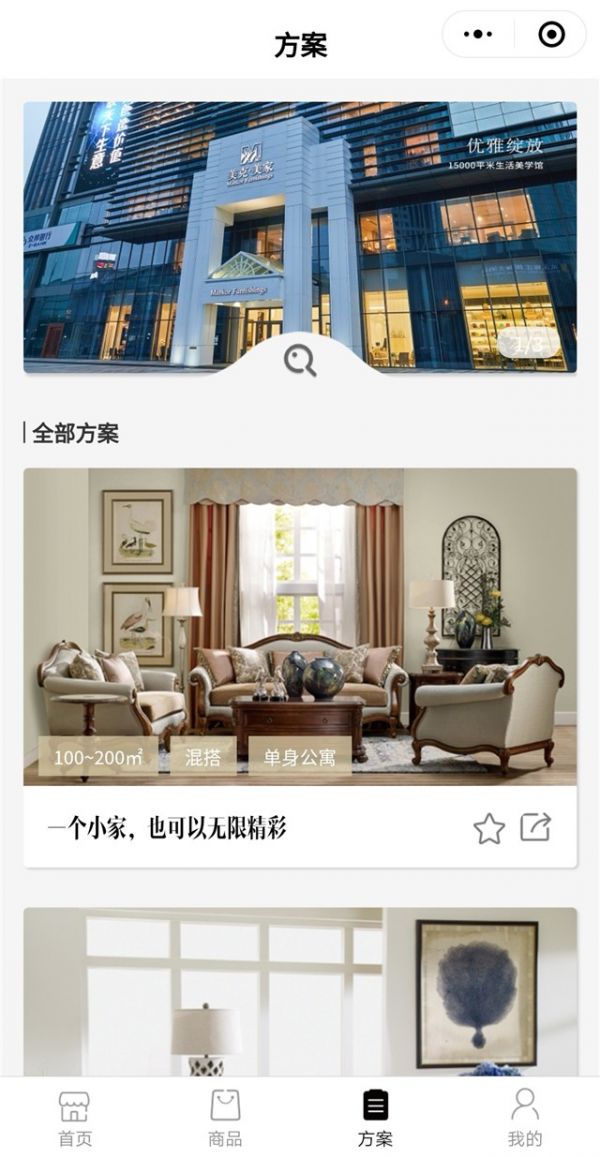The height and width of the screenshot is (1157, 600).
Task: Select the 单身公寓 tag
Action: point(300,757)
